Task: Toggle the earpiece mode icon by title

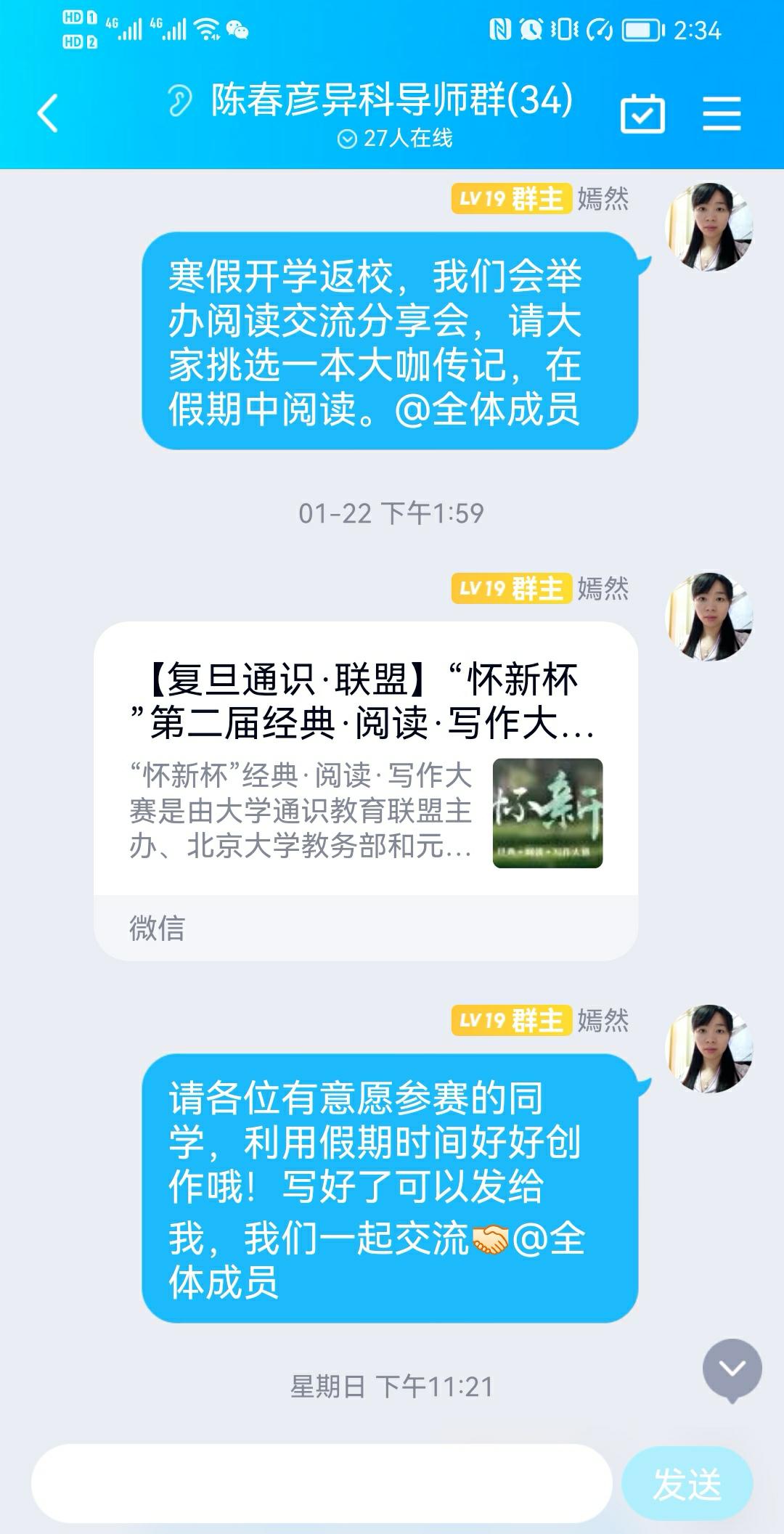Action: (x=179, y=100)
